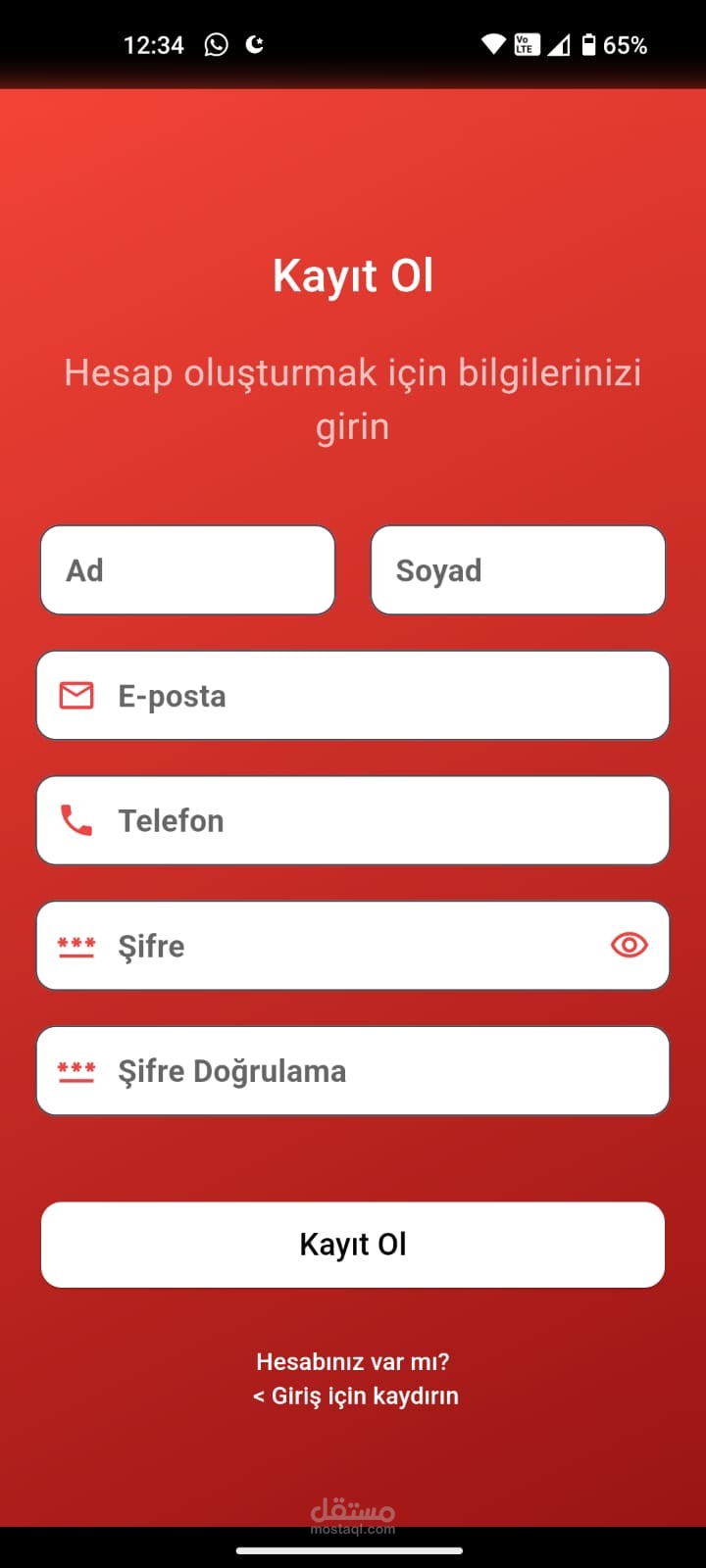Show password with the eye icon

[629, 945]
